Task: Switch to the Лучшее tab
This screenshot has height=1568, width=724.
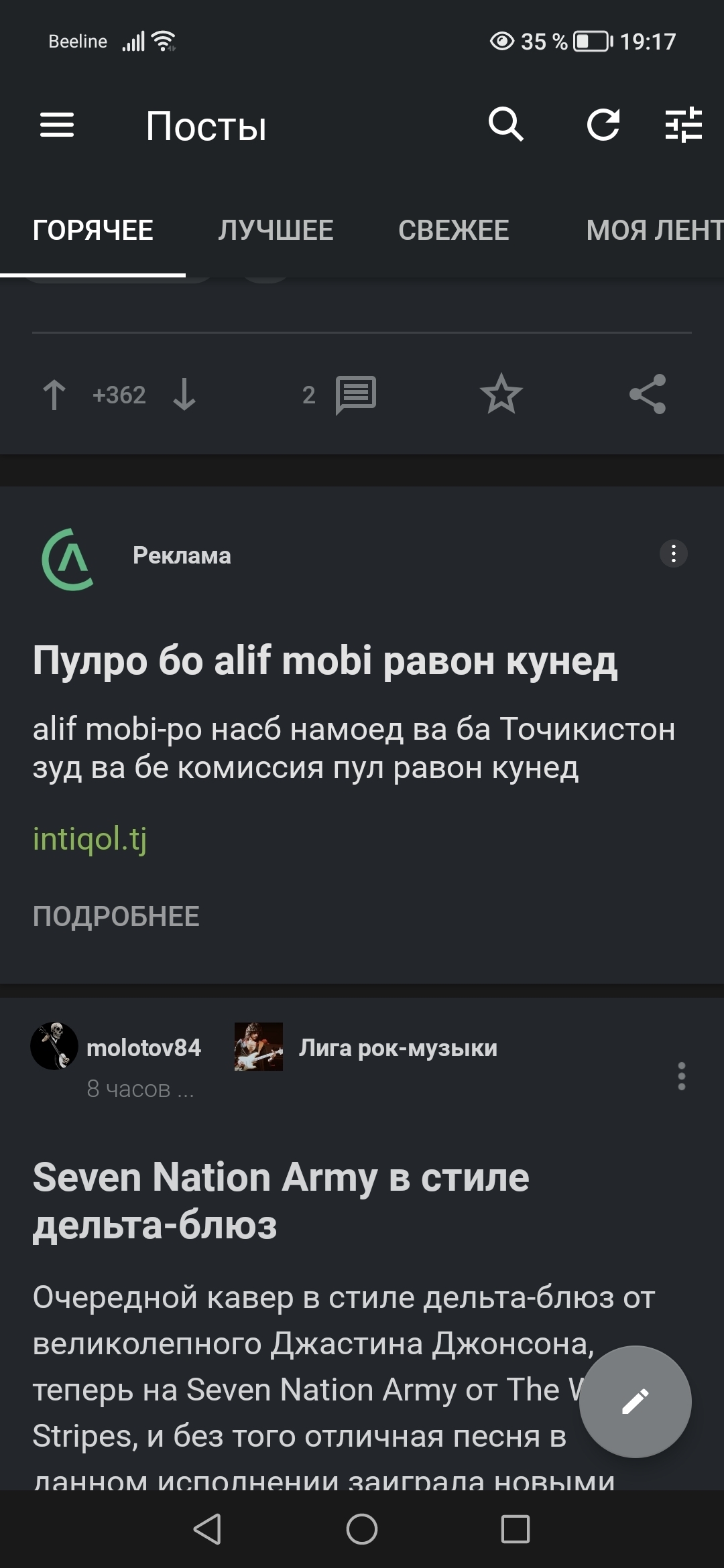Action: point(276,231)
